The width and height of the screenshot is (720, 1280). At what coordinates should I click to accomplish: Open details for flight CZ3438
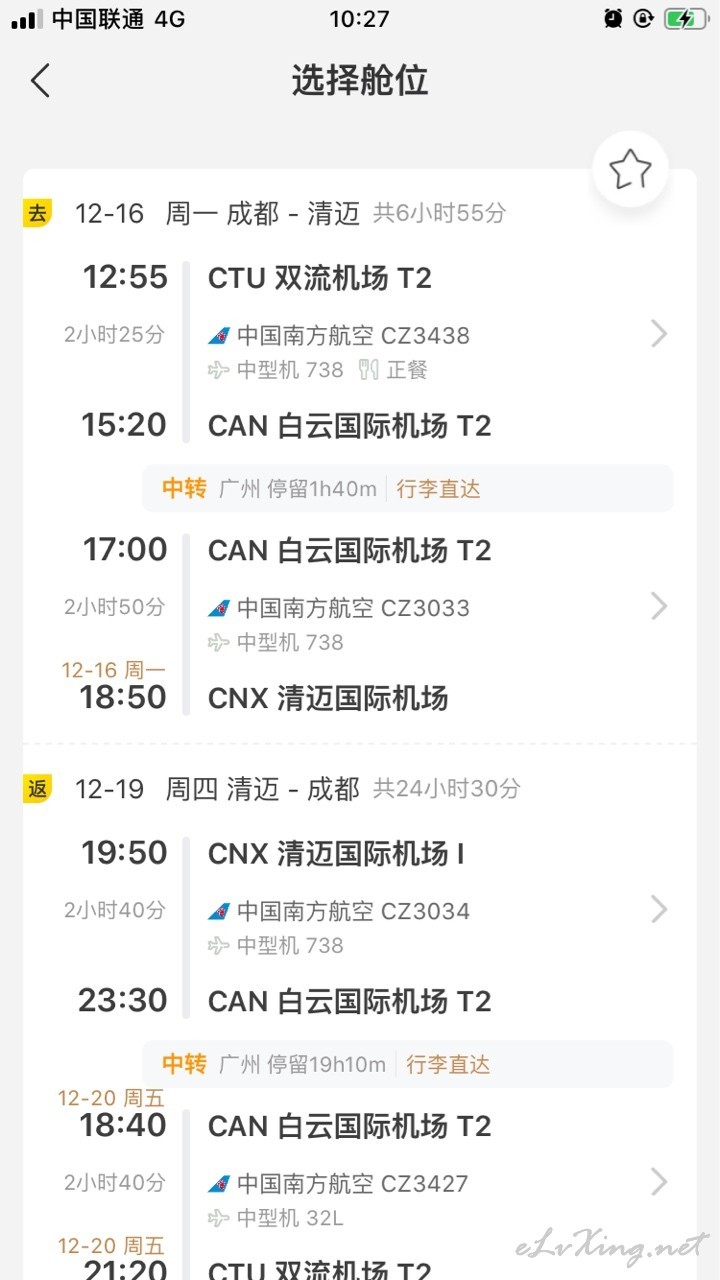point(658,334)
